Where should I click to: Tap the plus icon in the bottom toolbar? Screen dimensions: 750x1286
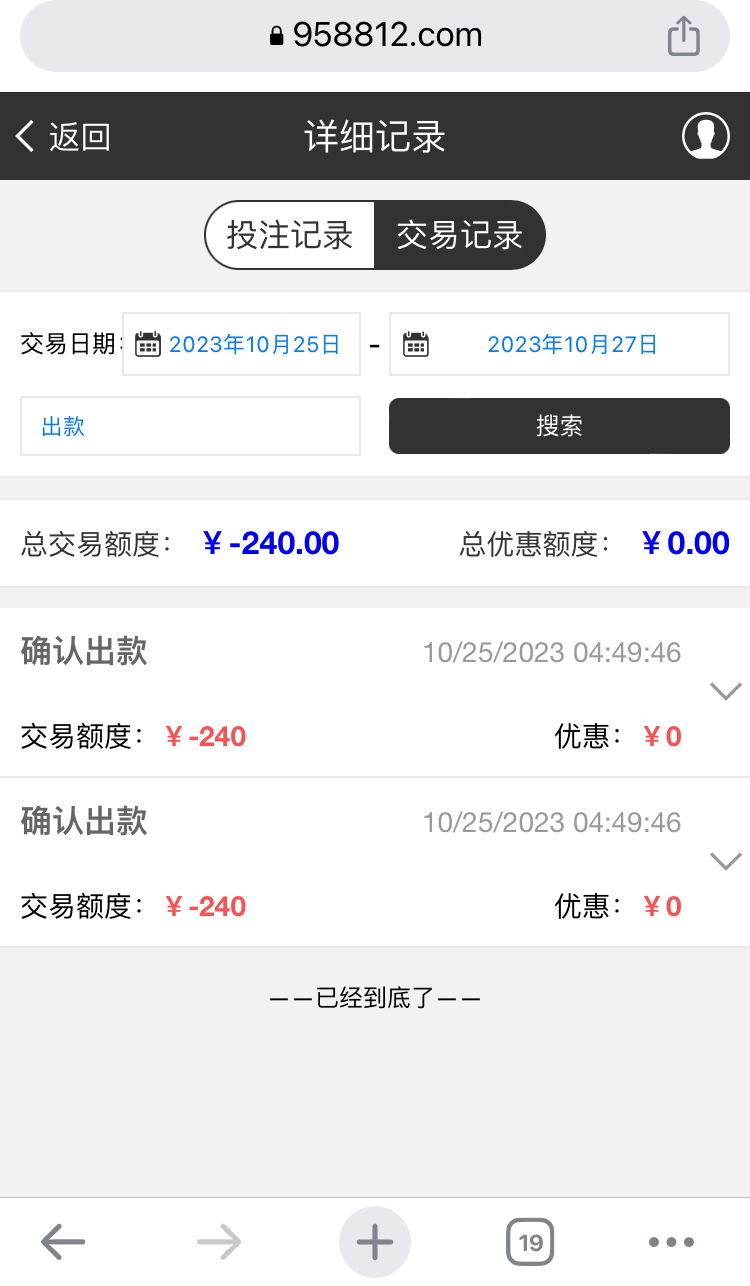tap(374, 1241)
